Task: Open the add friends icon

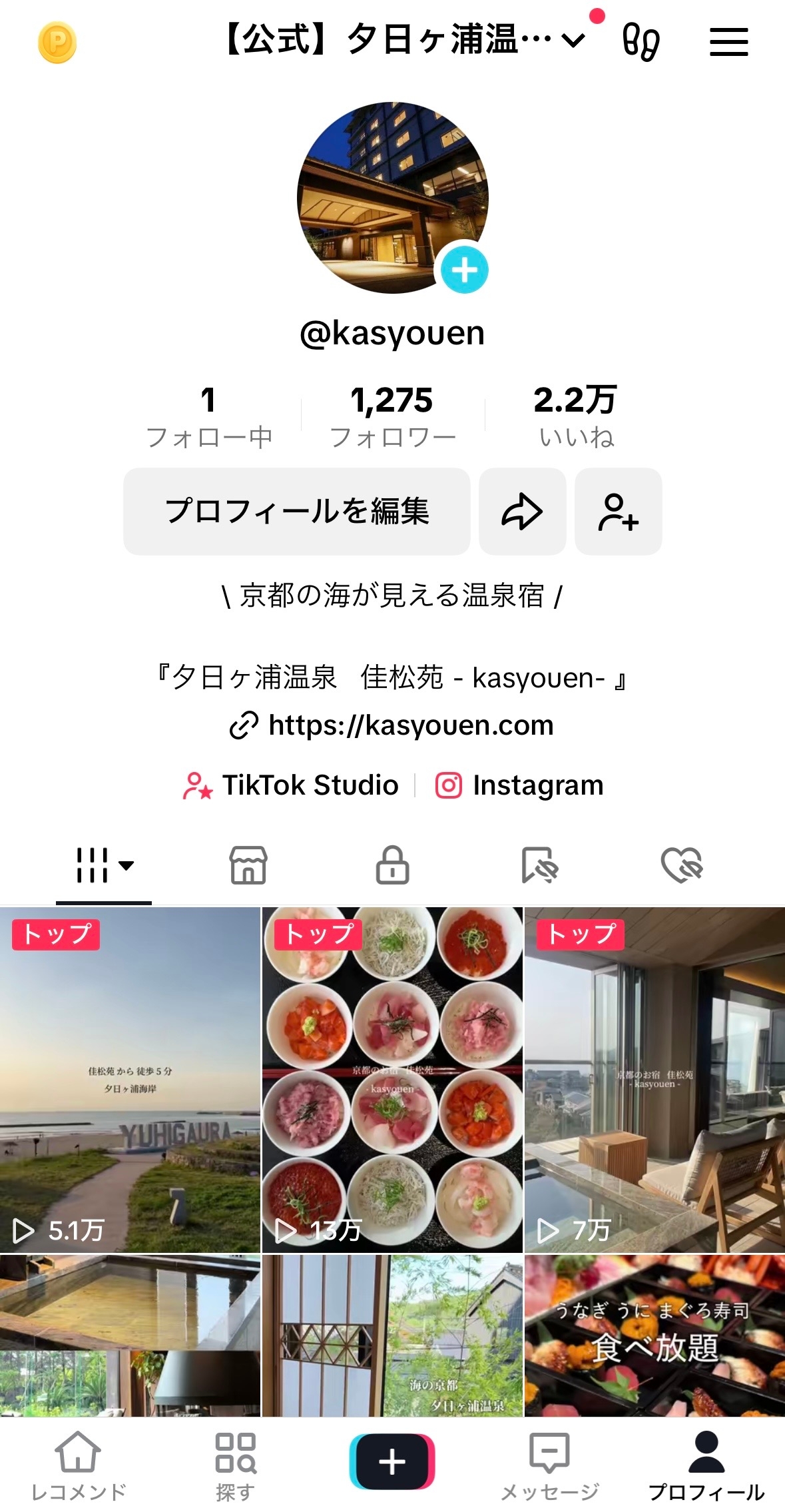Action: (x=618, y=511)
